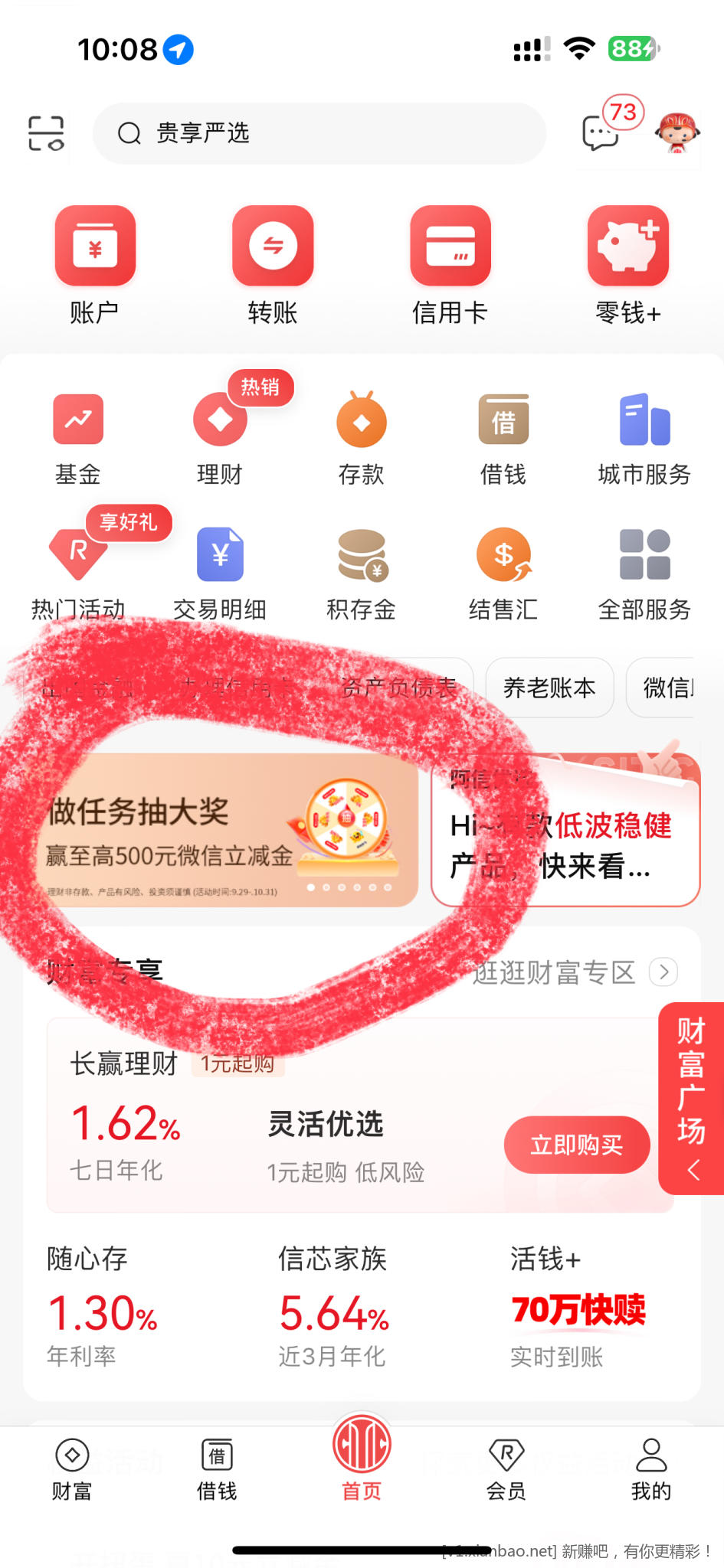Open messages with 73 badge

click(601, 132)
